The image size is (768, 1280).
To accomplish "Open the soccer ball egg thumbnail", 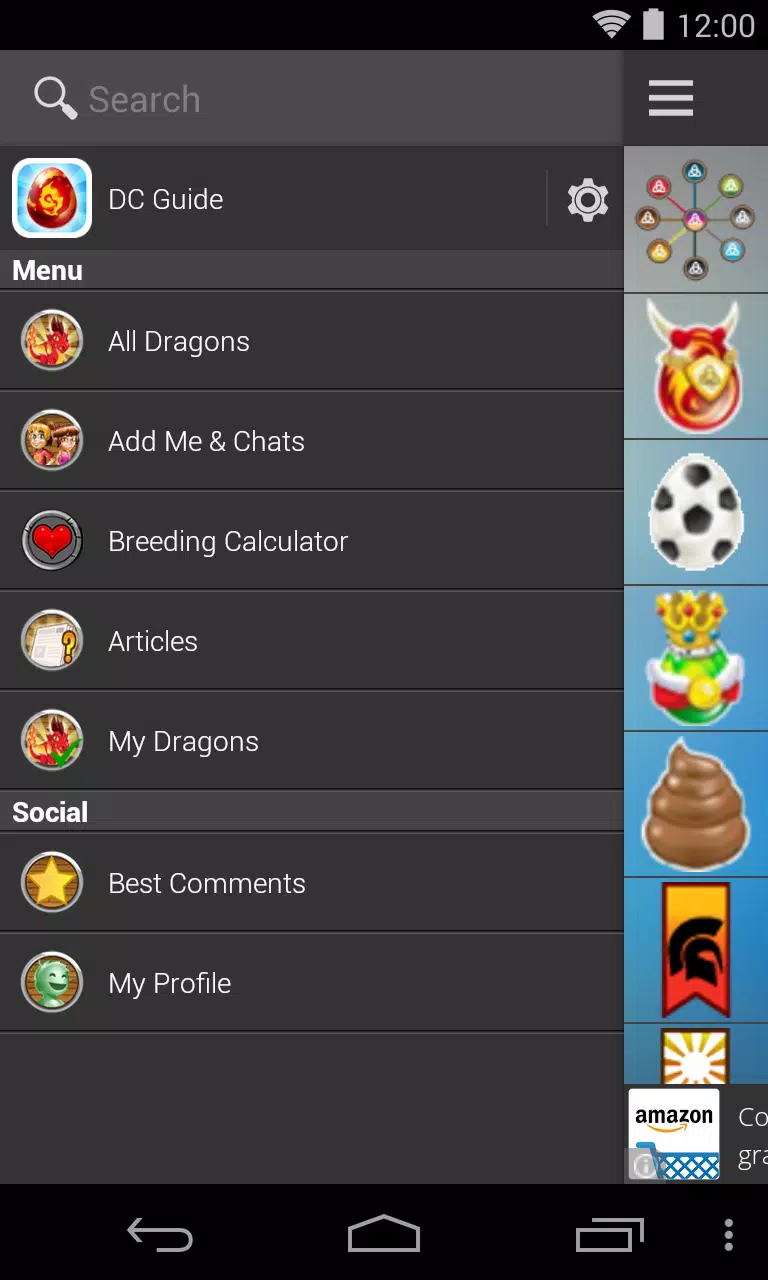I will point(695,512).
